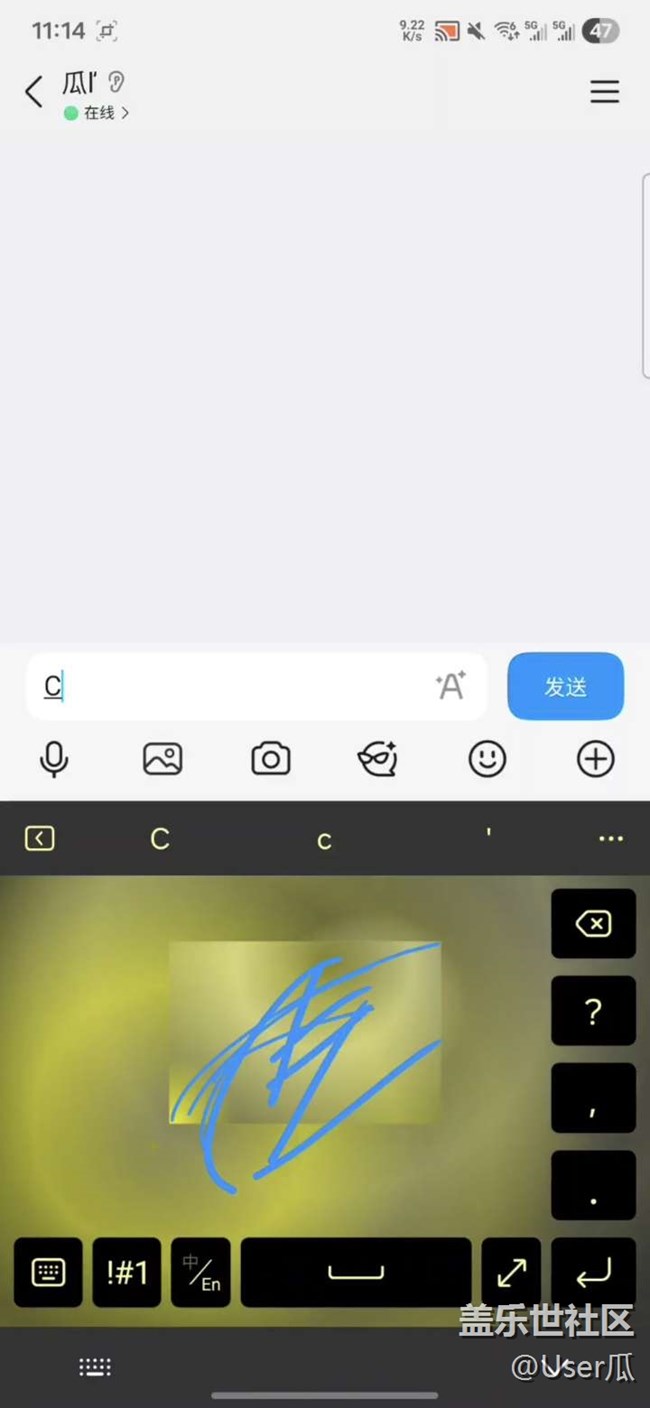
Task: Switch to symbols !#1 keyboard
Action: [x=127, y=1272]
